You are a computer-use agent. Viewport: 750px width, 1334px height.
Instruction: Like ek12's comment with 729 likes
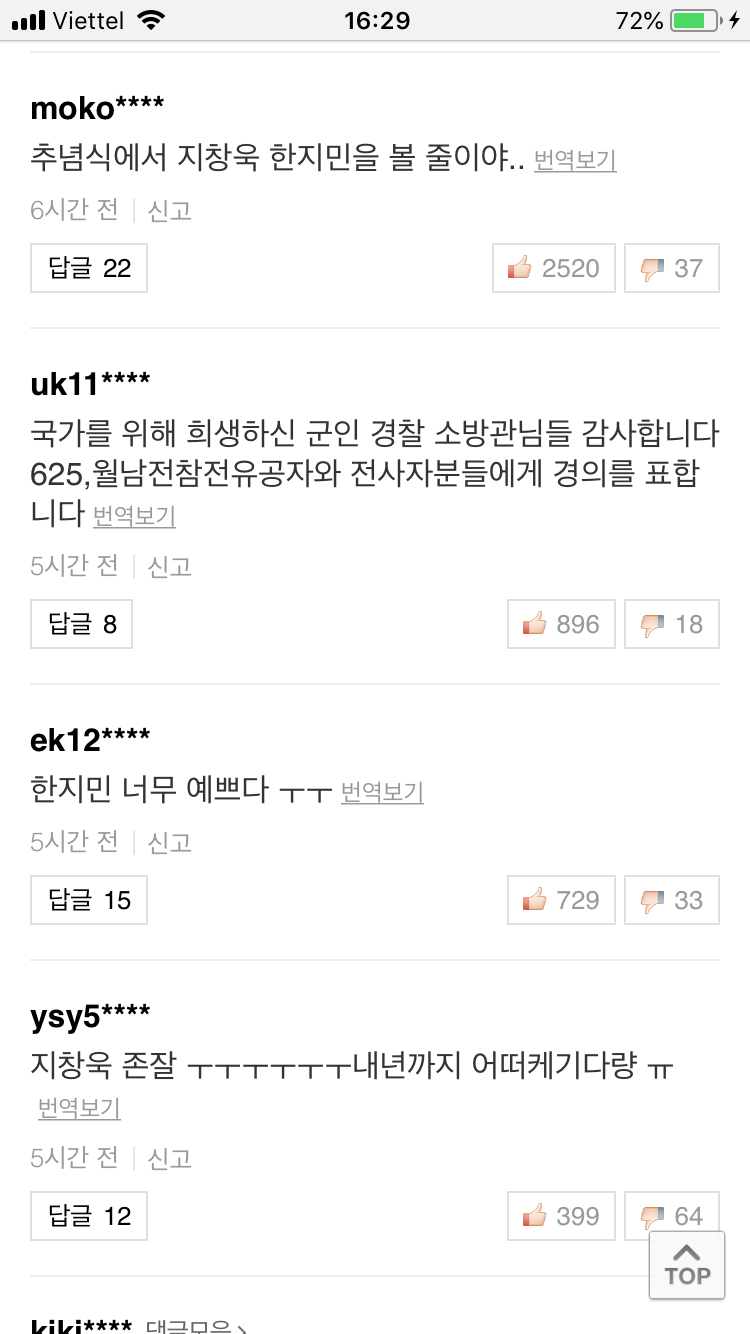(x=561, y=900)
